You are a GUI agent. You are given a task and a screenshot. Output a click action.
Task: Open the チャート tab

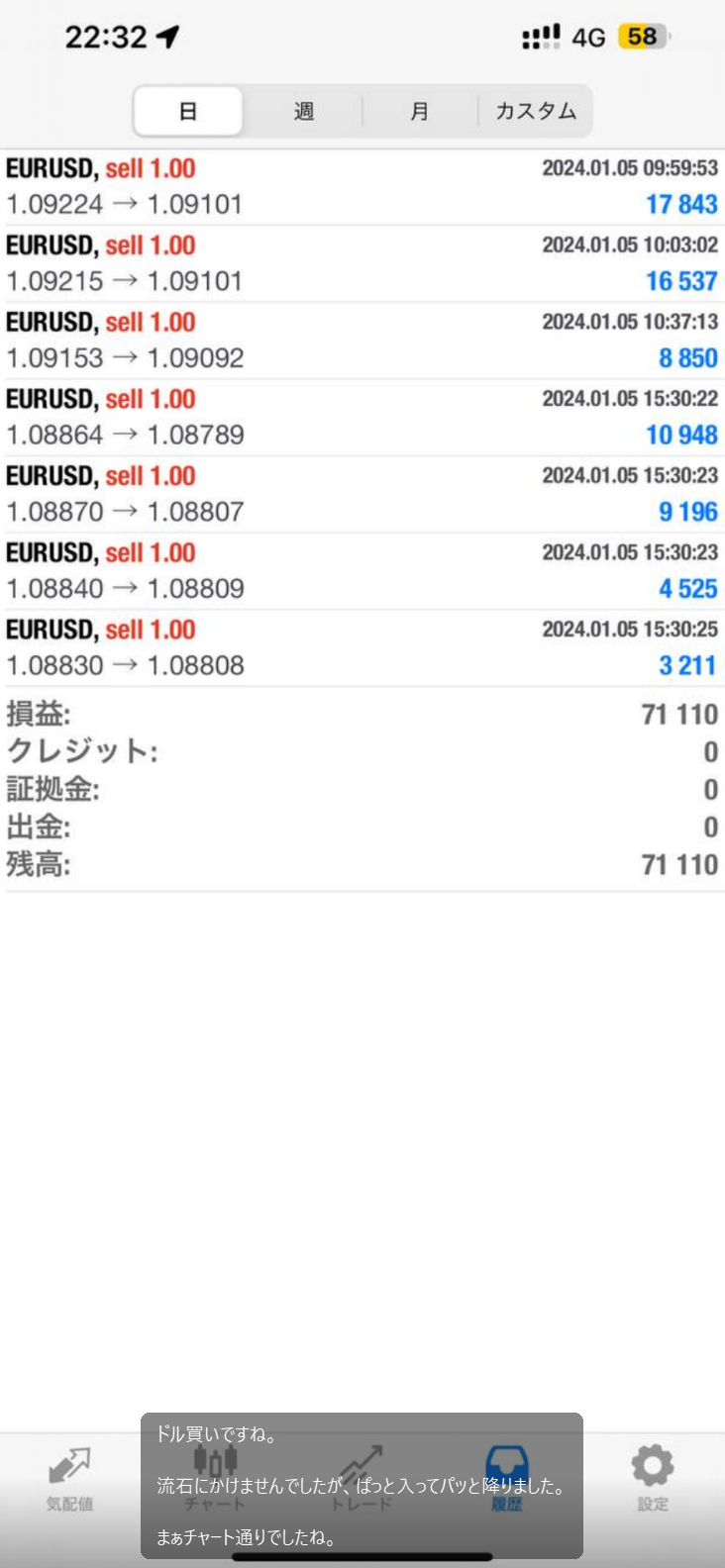click(215, 1479)
